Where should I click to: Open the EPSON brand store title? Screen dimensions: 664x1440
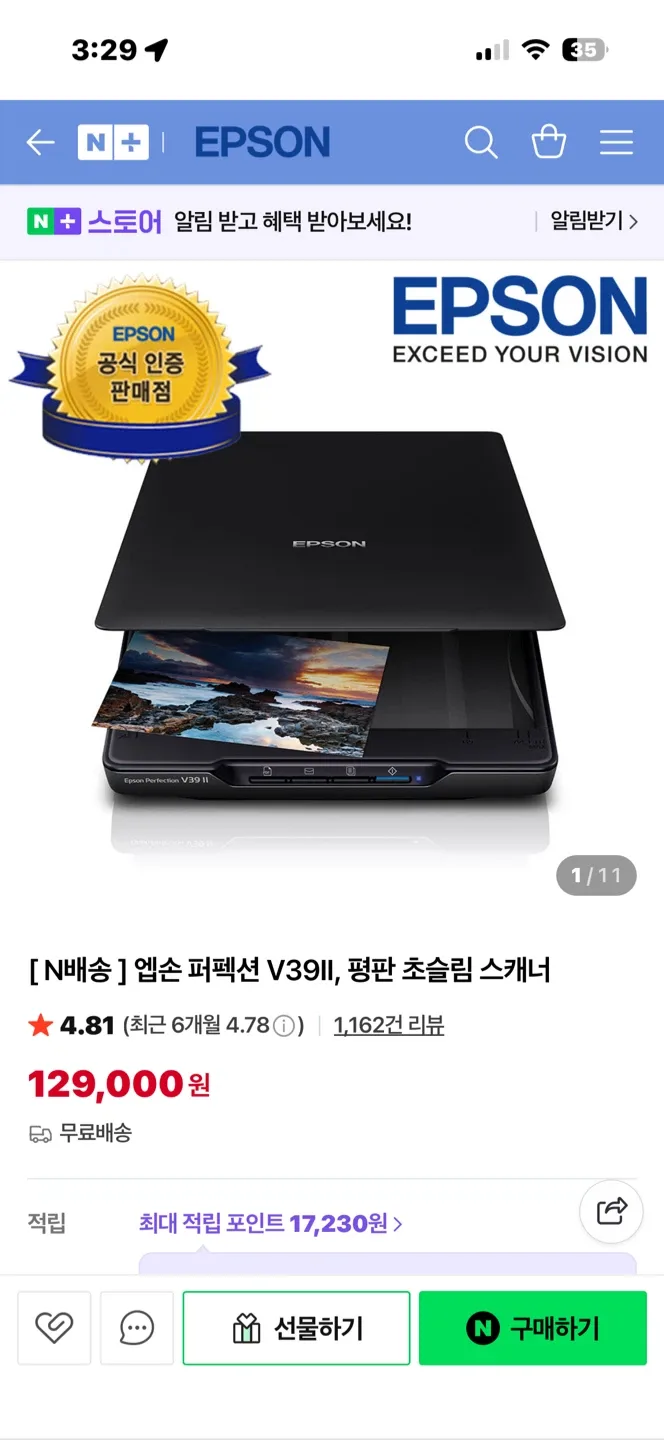coord(262,143)
